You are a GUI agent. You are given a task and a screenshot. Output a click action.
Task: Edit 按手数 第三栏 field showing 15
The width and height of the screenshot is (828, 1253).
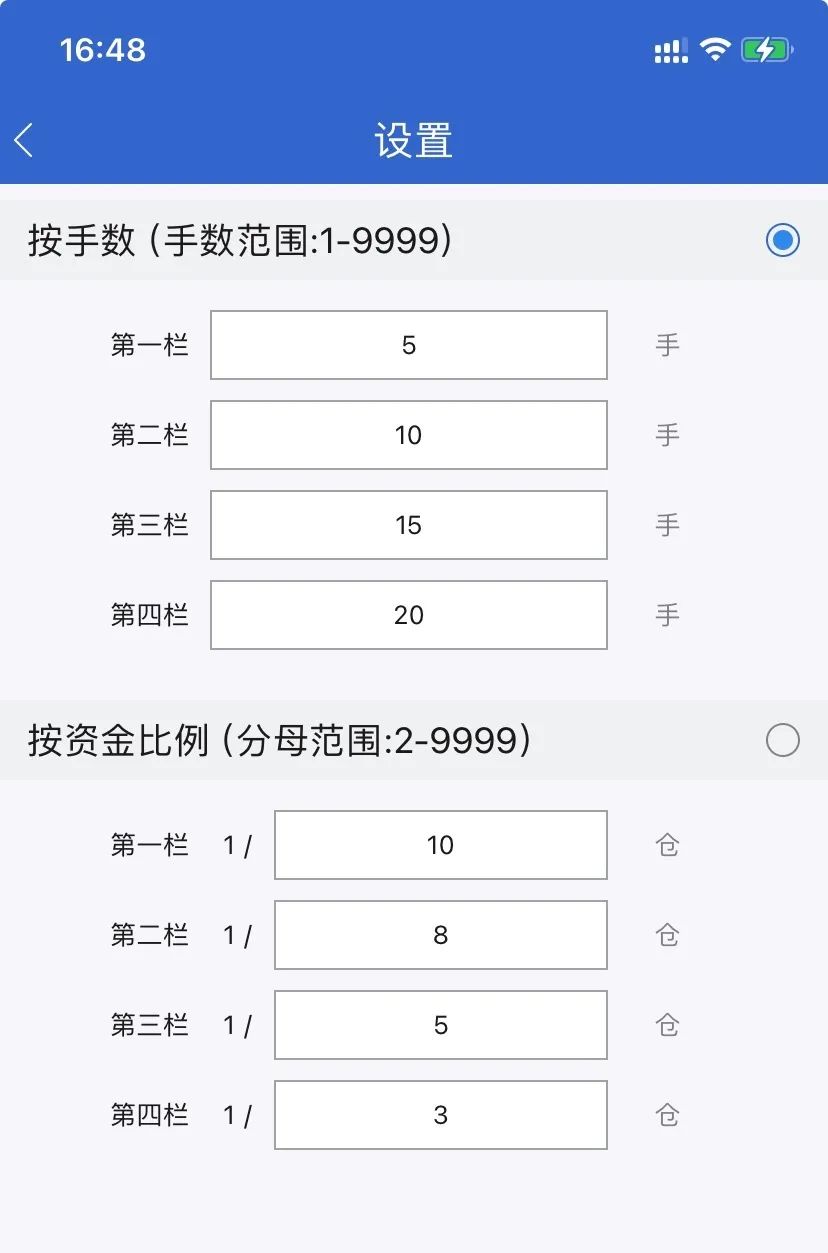click(408, 525)
